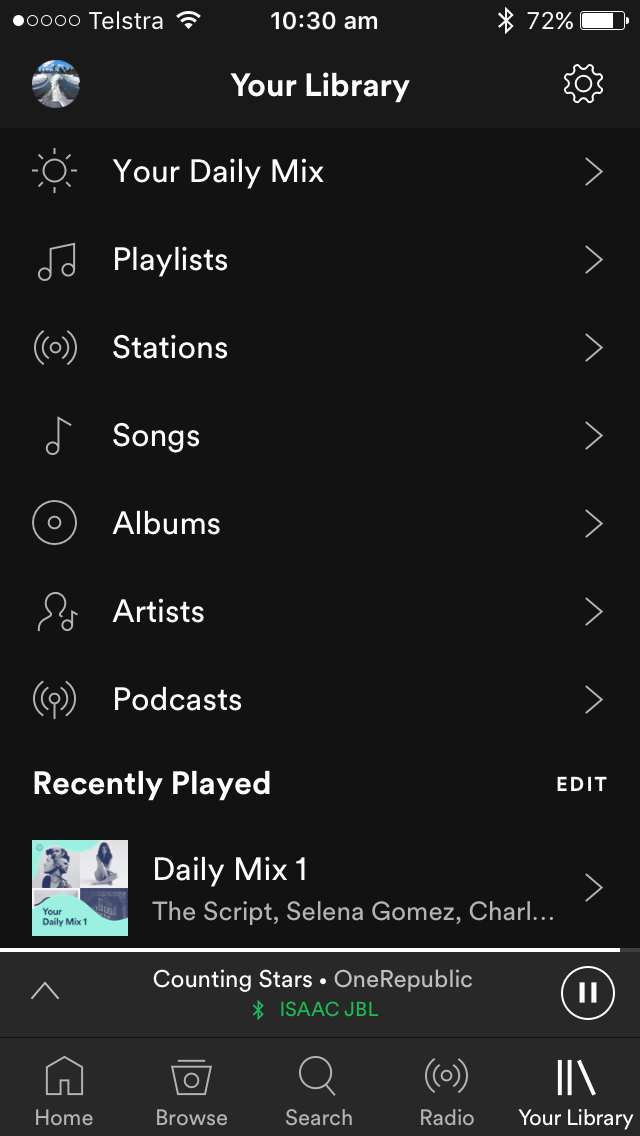Select the Your Library tab
Screen dimensions: 640x1136
coord(576,1090)
